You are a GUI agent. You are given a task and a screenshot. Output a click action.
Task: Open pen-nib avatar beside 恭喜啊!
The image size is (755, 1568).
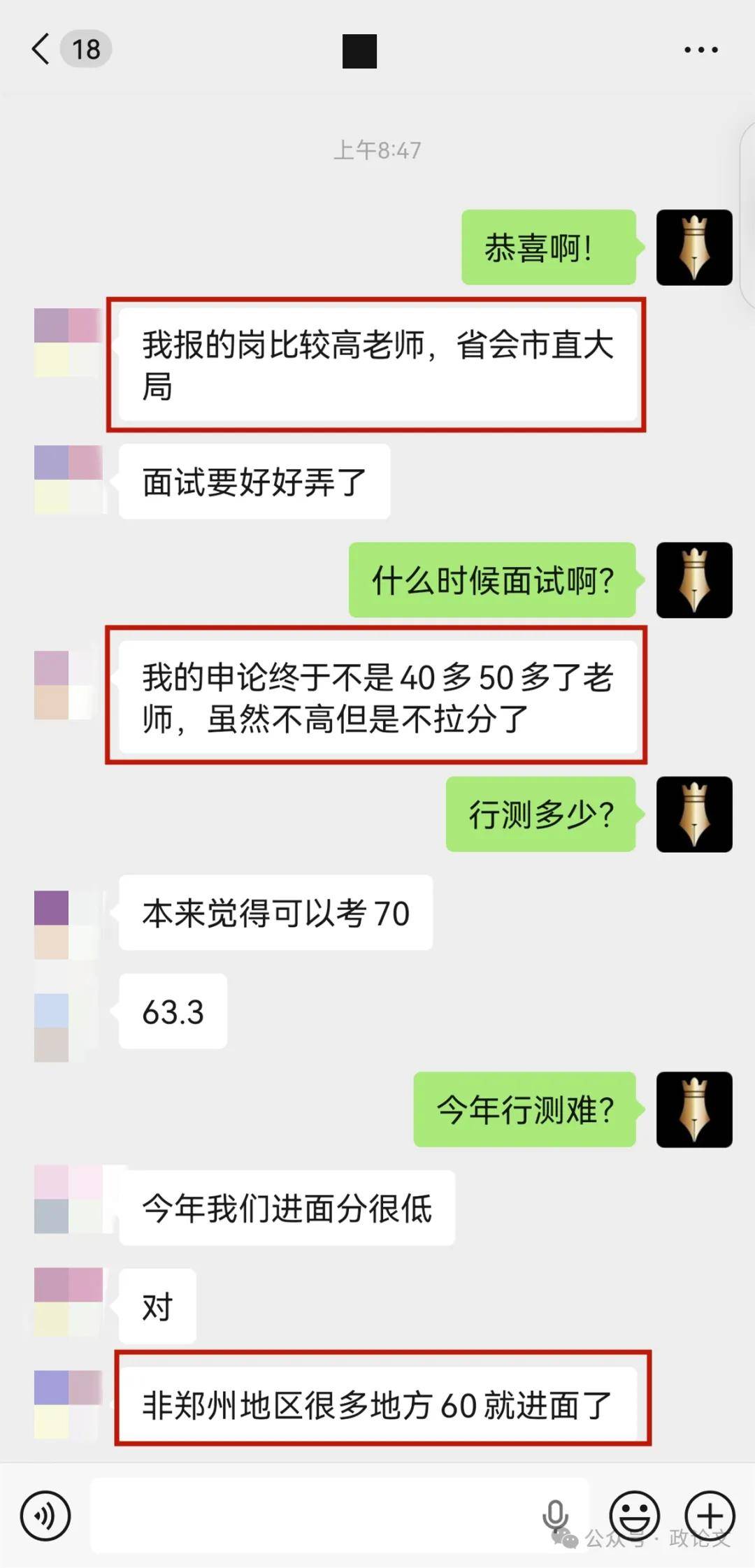pyautogui.click(x=694, y=247)
